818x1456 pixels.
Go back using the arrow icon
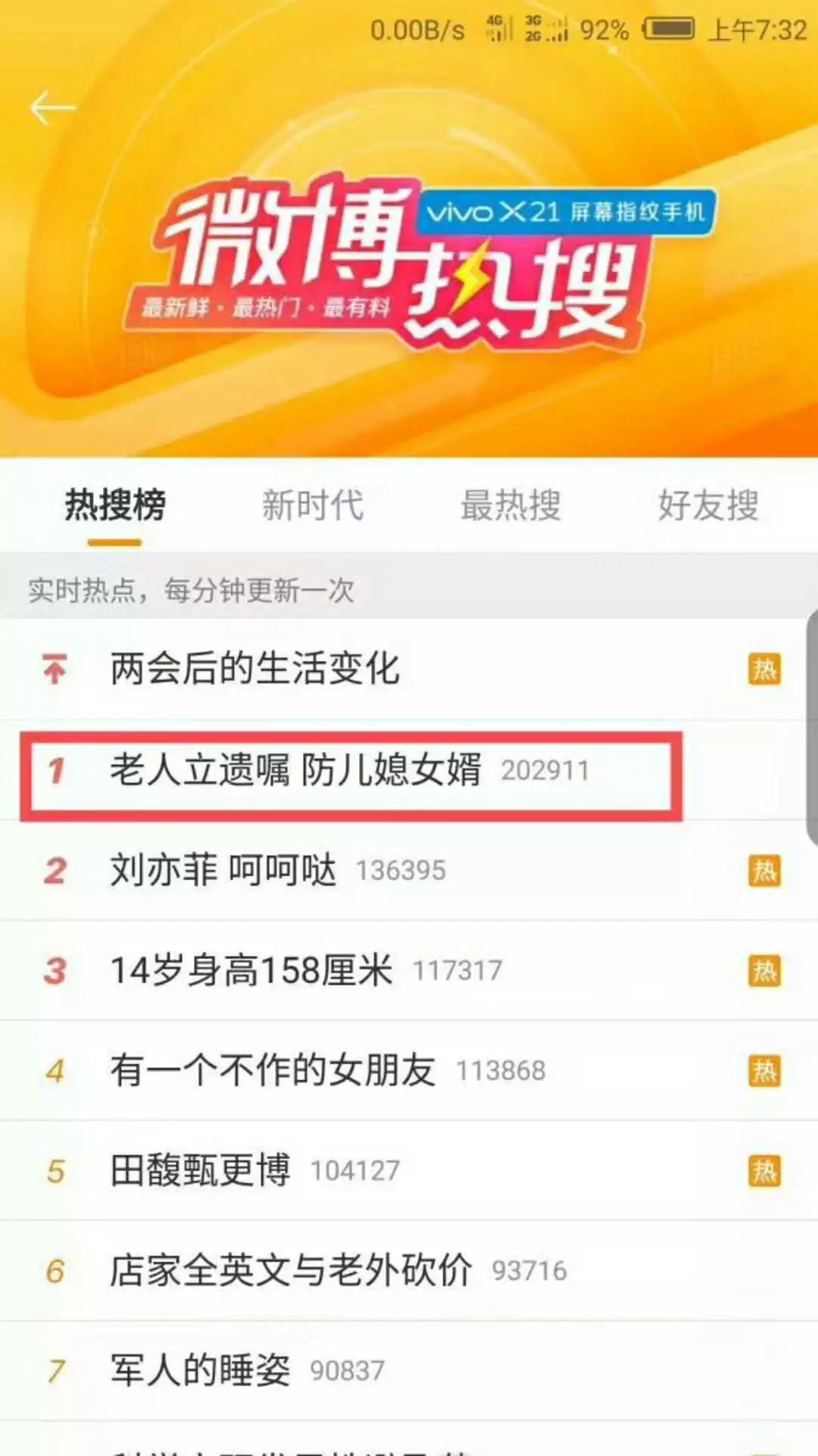tap(53, 108)
